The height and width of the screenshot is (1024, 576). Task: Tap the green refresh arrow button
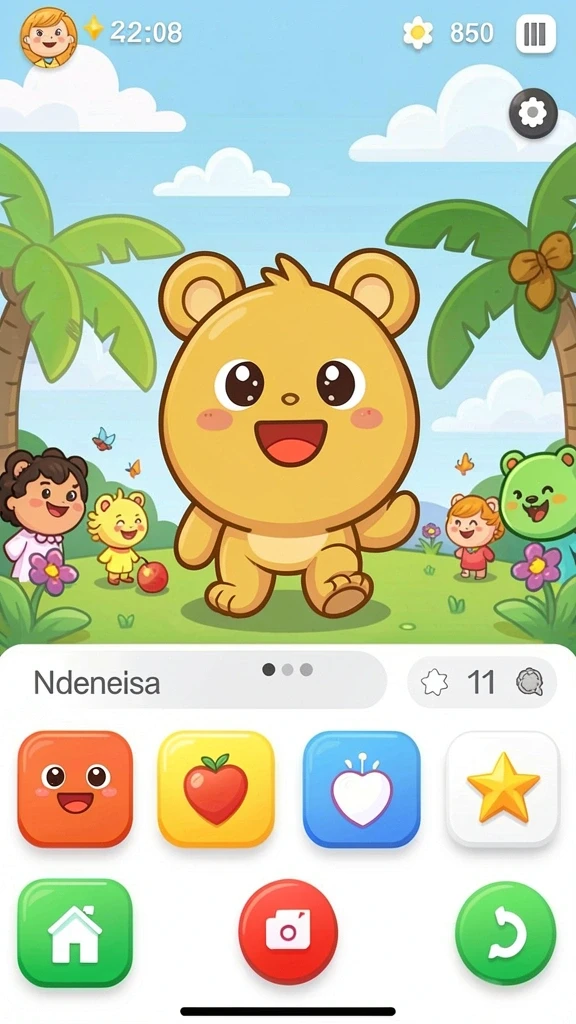pos(505,934)
